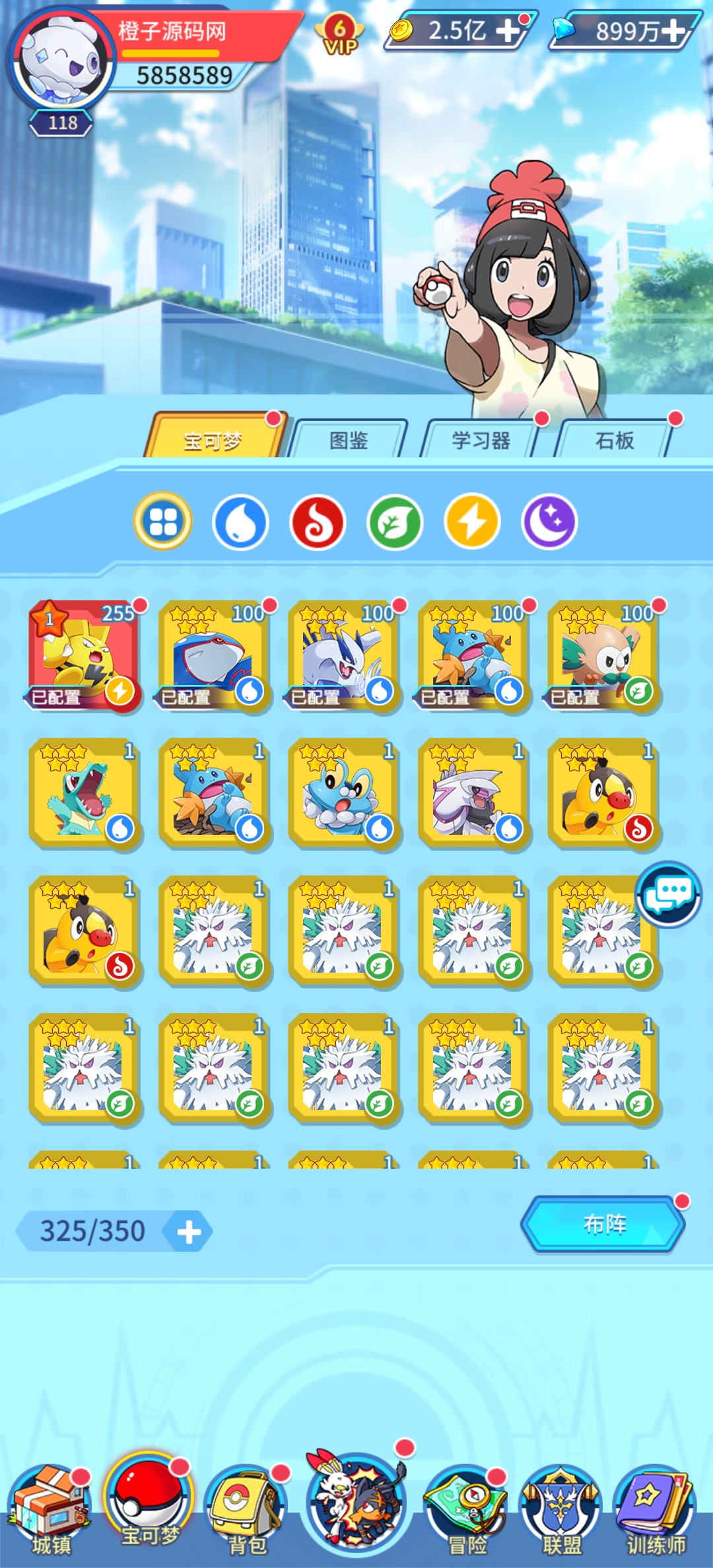This screenshot has height=1568, width=713.
Task: Tap the 布阵 formation button
Action: tap(603, 1224)
